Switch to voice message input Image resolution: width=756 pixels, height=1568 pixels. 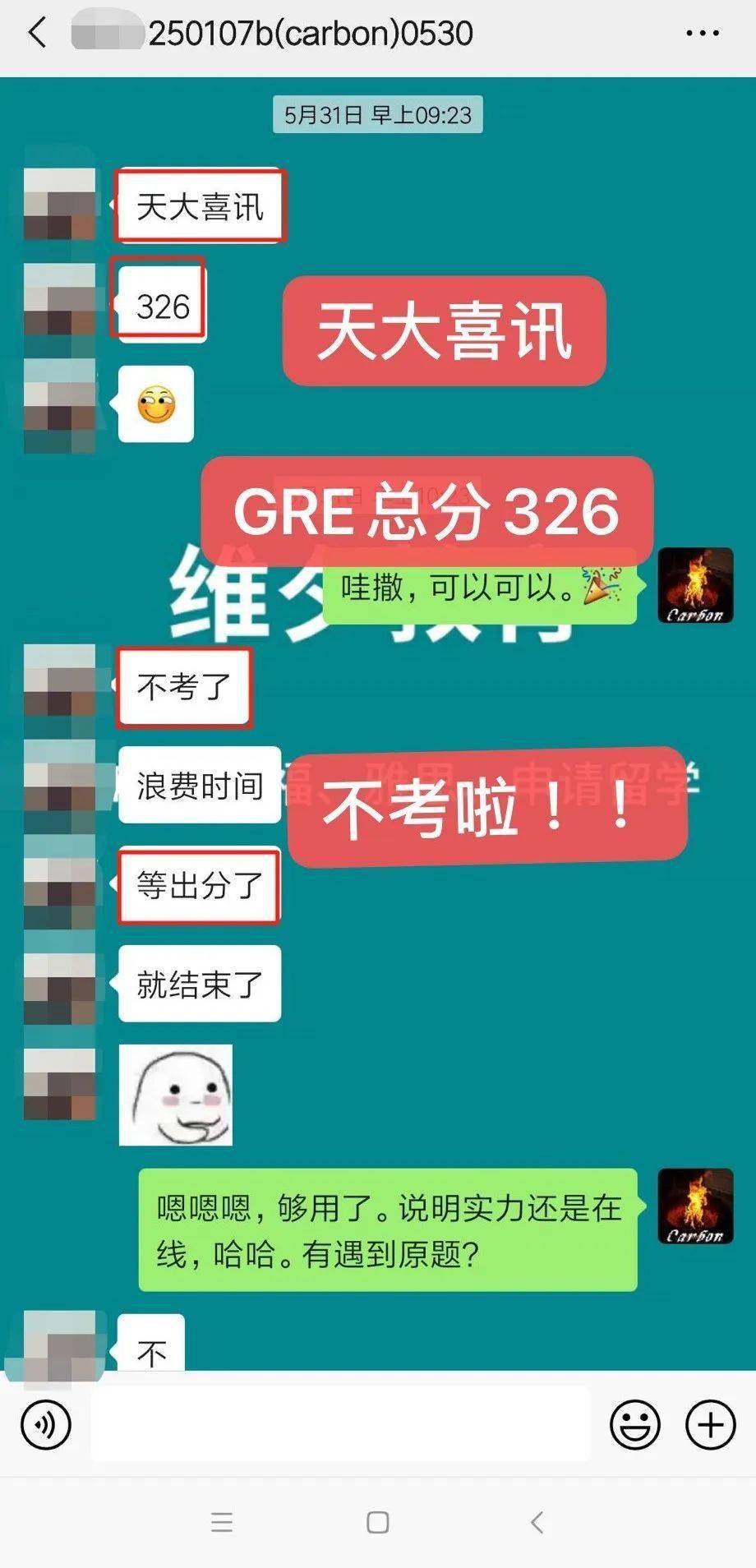click(46, 1424)
